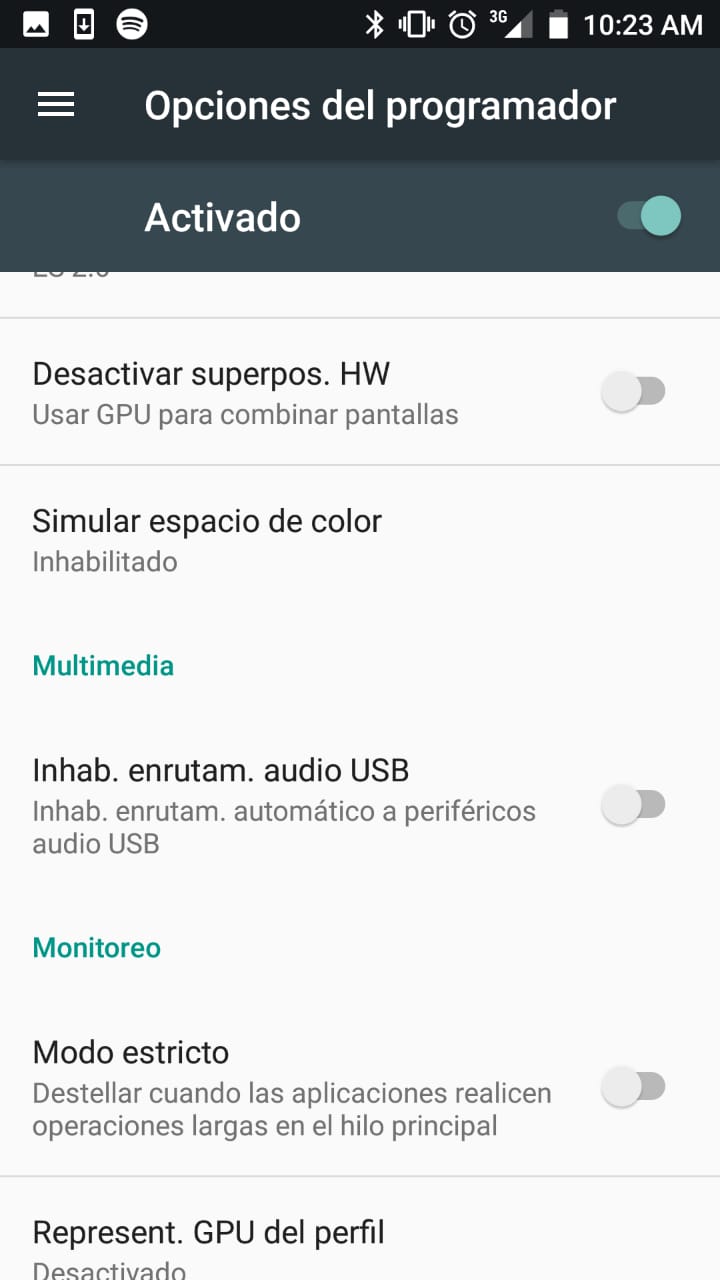This screenshot has height=1280, width=720.
Task: Enable Desactivar superpos. HW switch
Action: [x=633, y=391]
